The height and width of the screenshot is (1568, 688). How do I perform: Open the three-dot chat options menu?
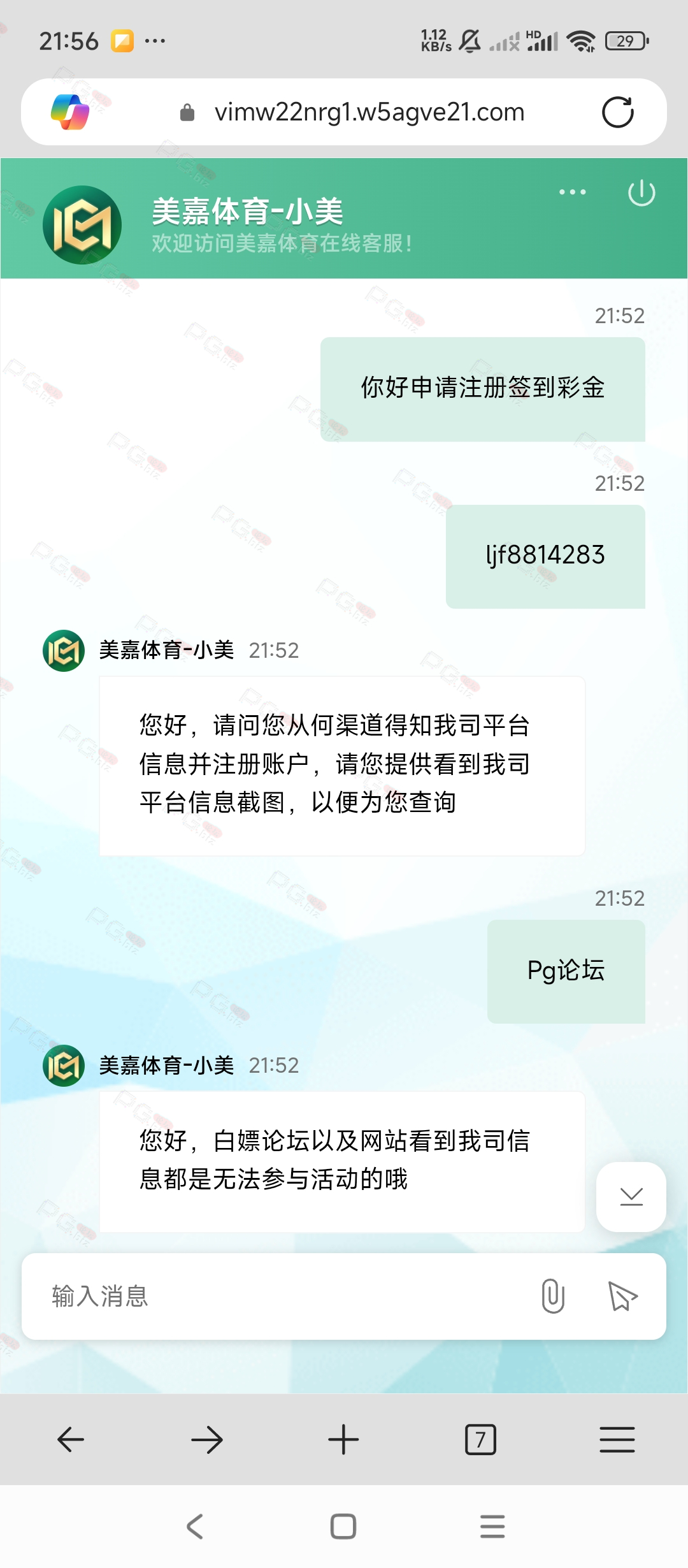coord(572,192)
